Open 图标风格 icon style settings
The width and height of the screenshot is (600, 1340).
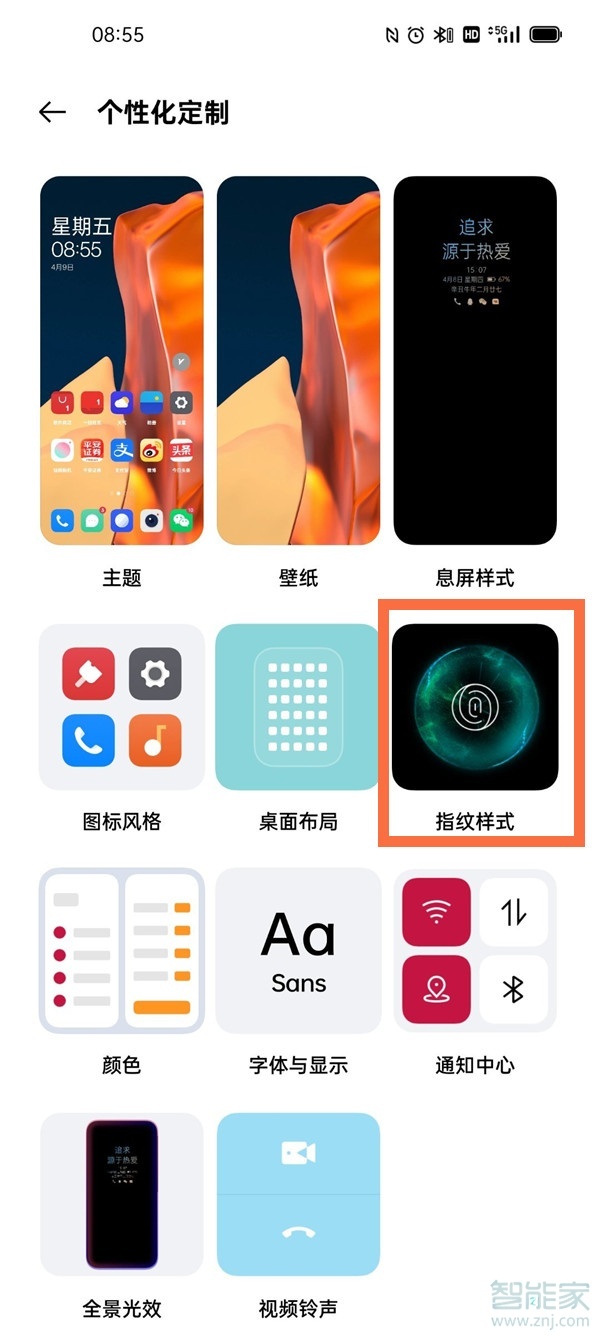click(x=121, y=707)
